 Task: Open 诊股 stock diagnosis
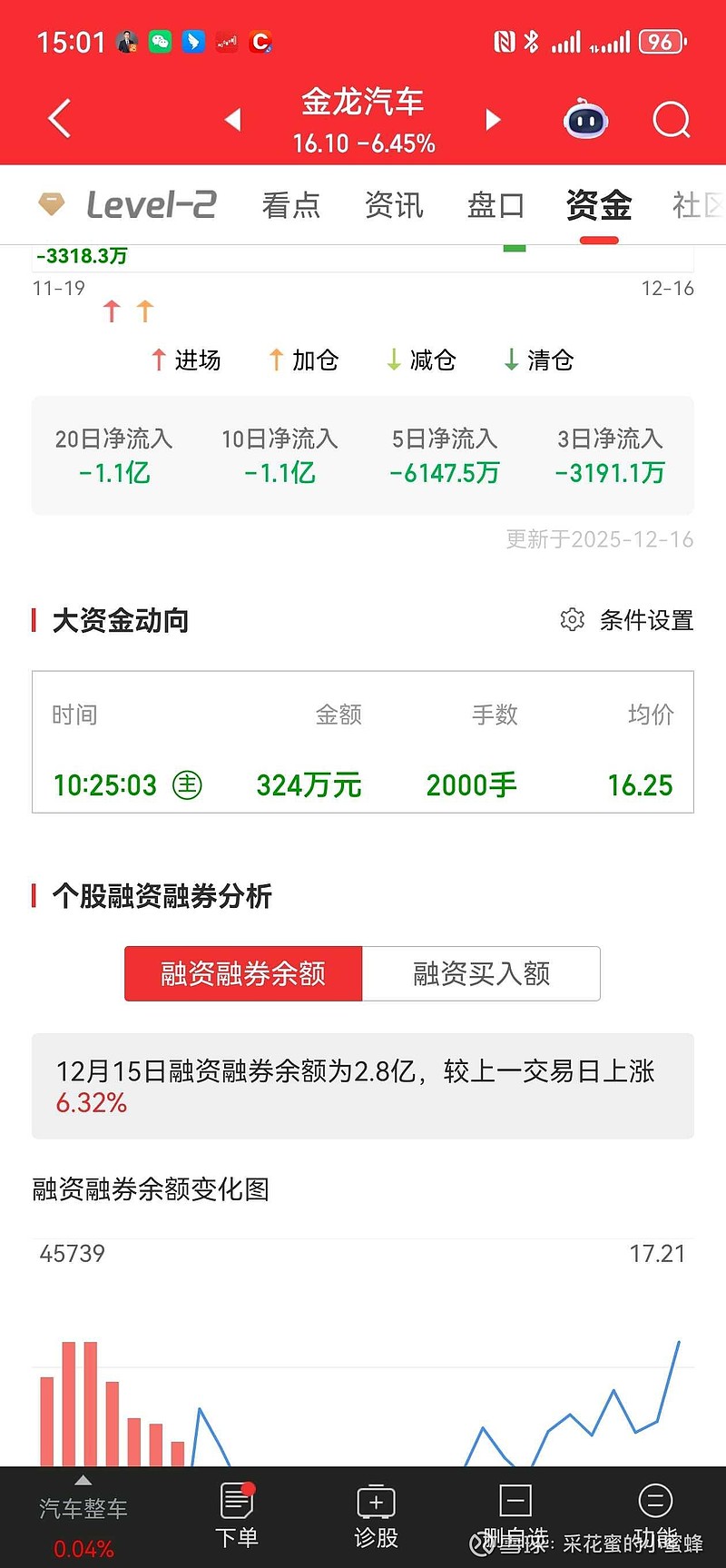[x=377, y=1516]
